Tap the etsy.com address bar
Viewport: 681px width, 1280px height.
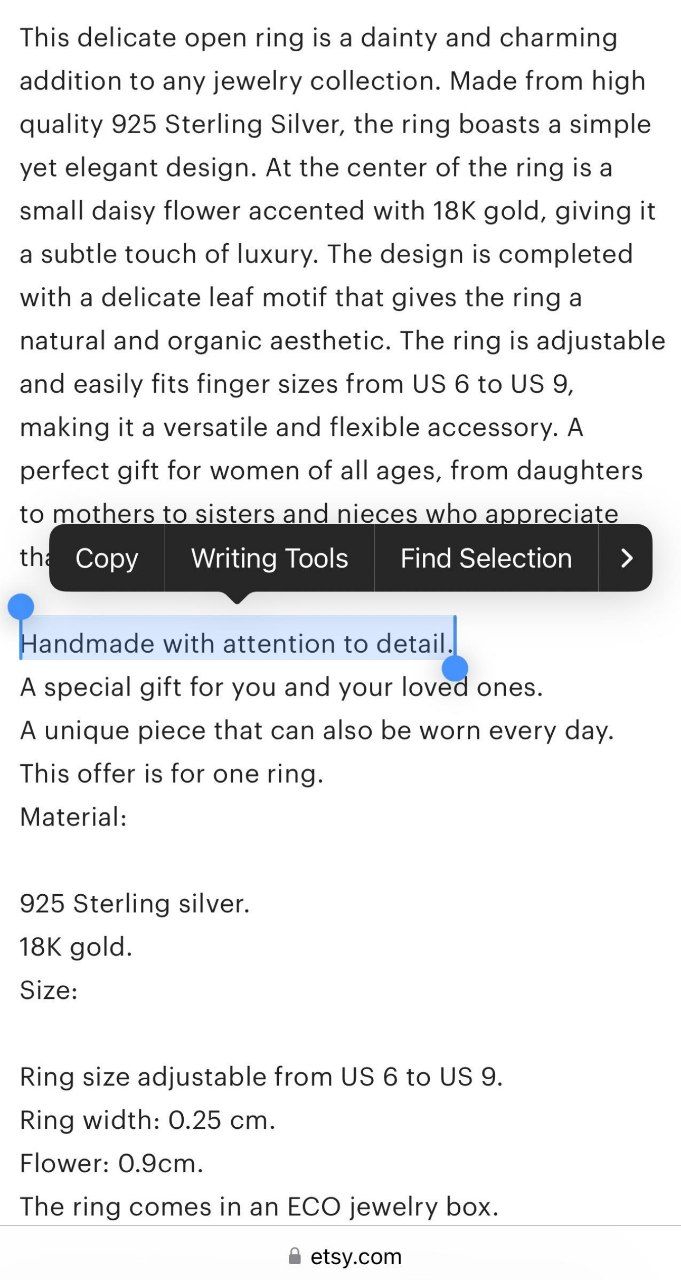click(x=344, y=1256)
